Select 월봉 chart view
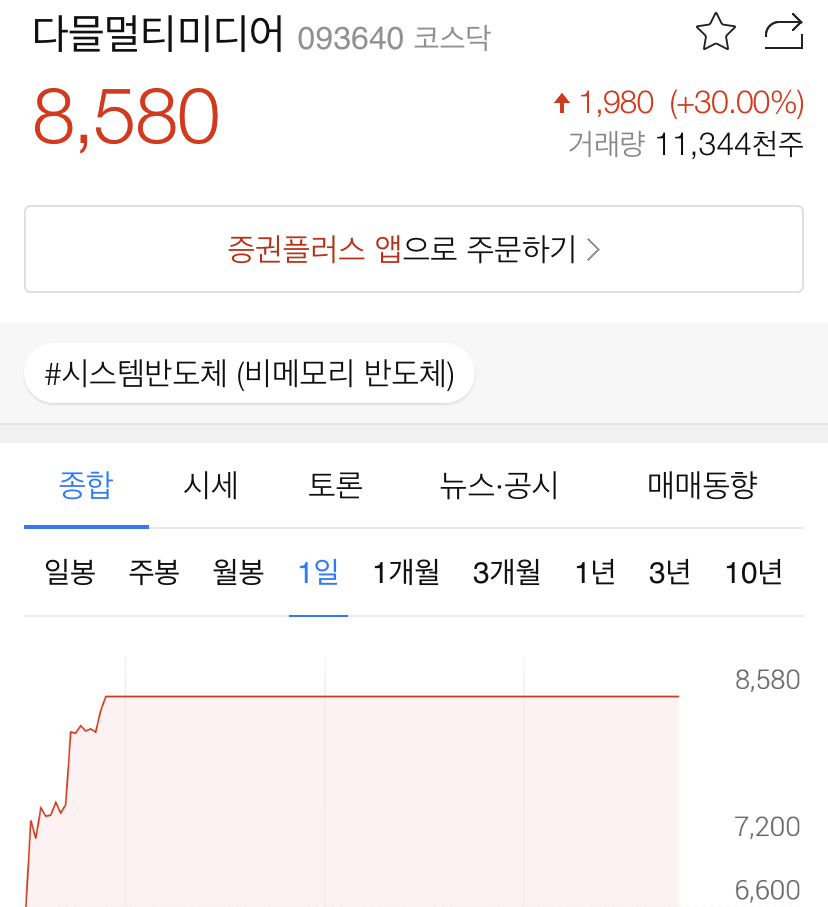Image resolution: width=828 pixels, height=907 pixels. pyautogui.click(x=238, y=572)
